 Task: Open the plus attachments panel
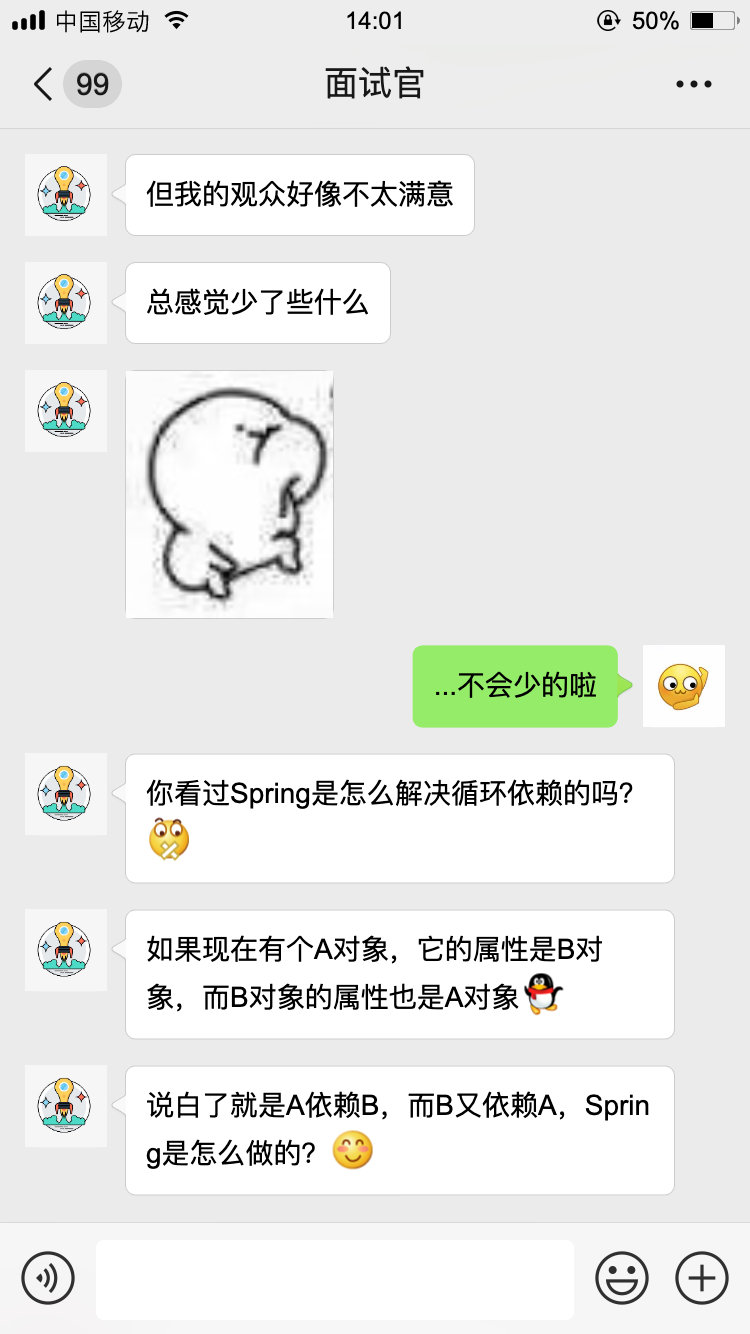[x=702, y=1278]
